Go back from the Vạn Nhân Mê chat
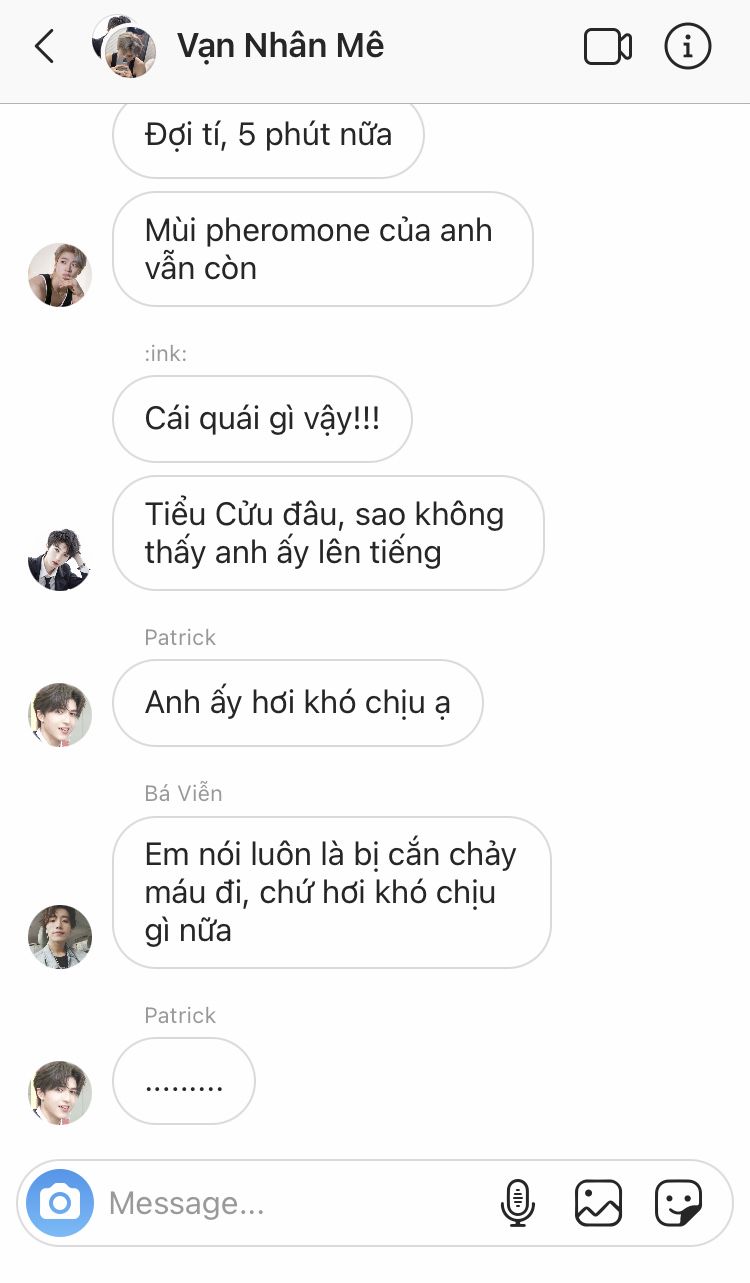 tap(44, 47)
